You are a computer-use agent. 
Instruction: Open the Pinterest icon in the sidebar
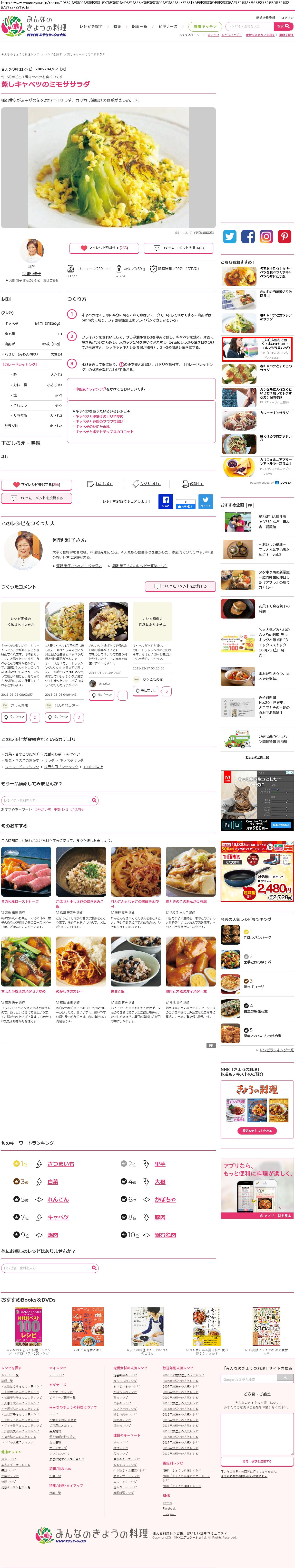click(285, 237)
